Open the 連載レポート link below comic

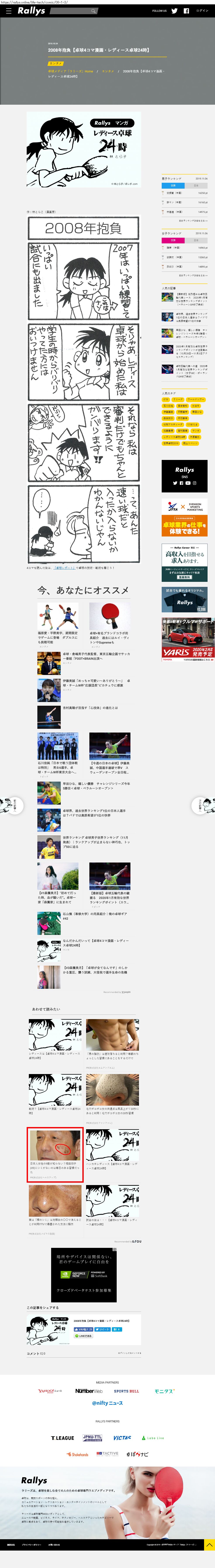pos(64,567)
